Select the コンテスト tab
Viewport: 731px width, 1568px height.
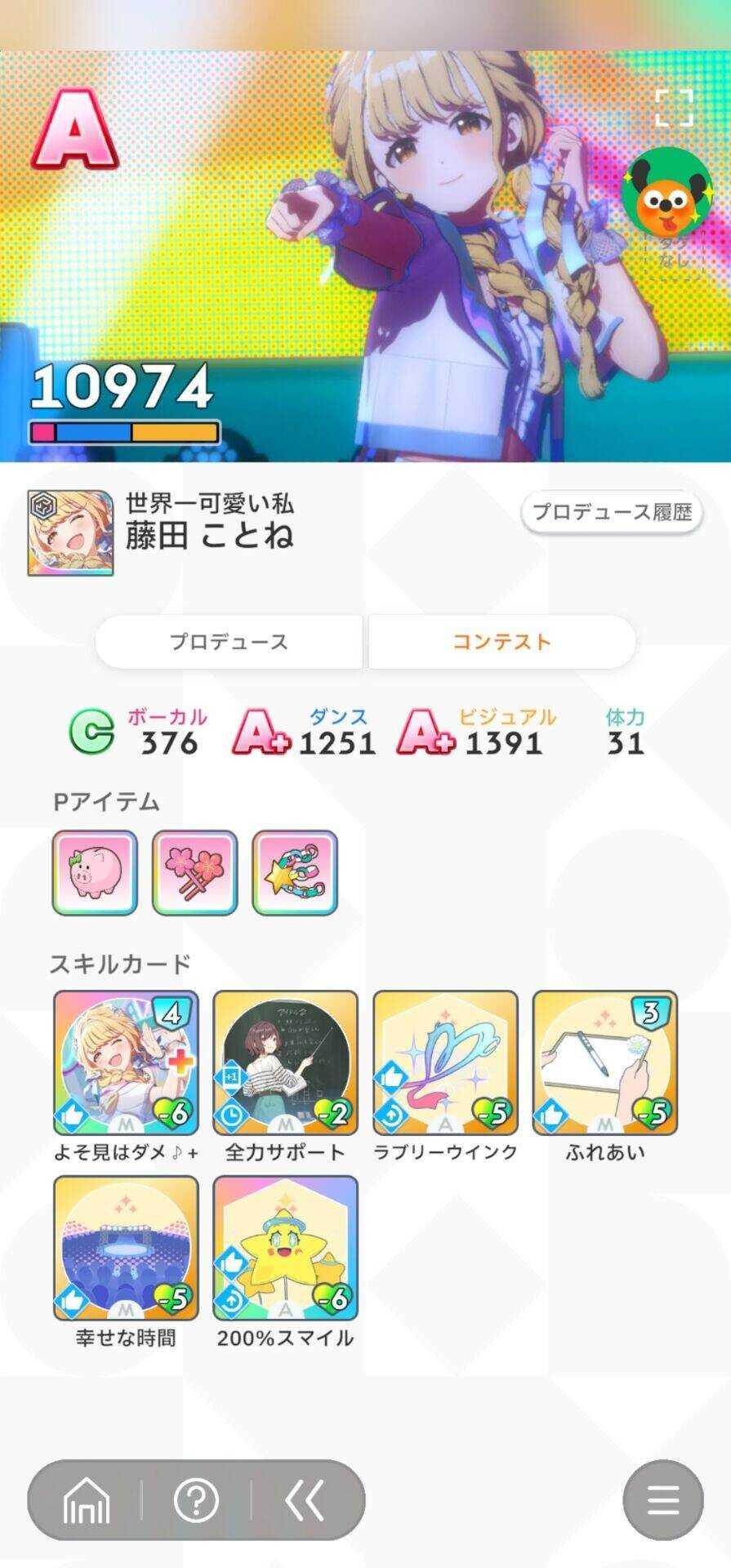pos(501,641)
